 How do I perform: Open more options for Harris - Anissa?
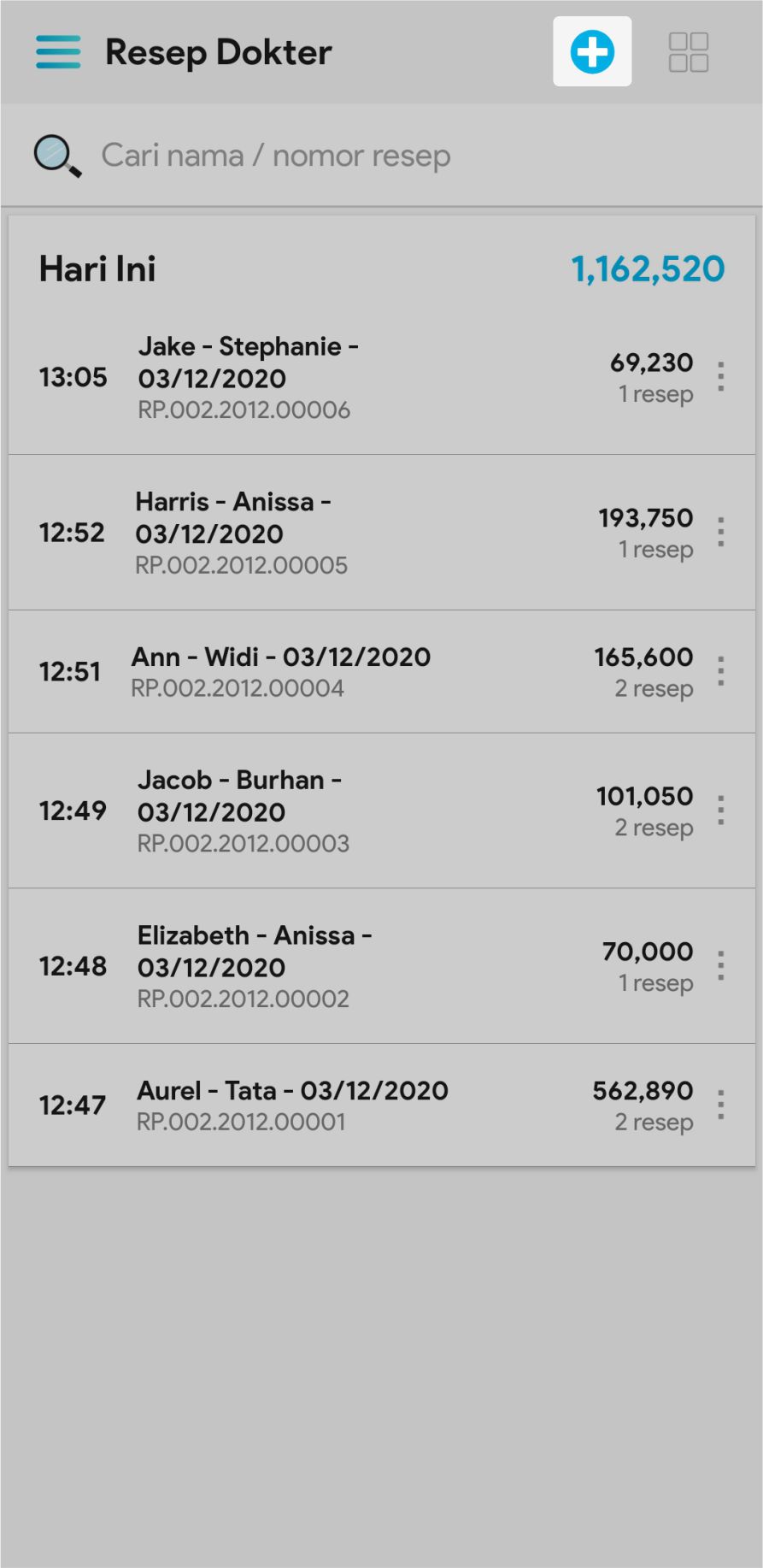point(721,533)
